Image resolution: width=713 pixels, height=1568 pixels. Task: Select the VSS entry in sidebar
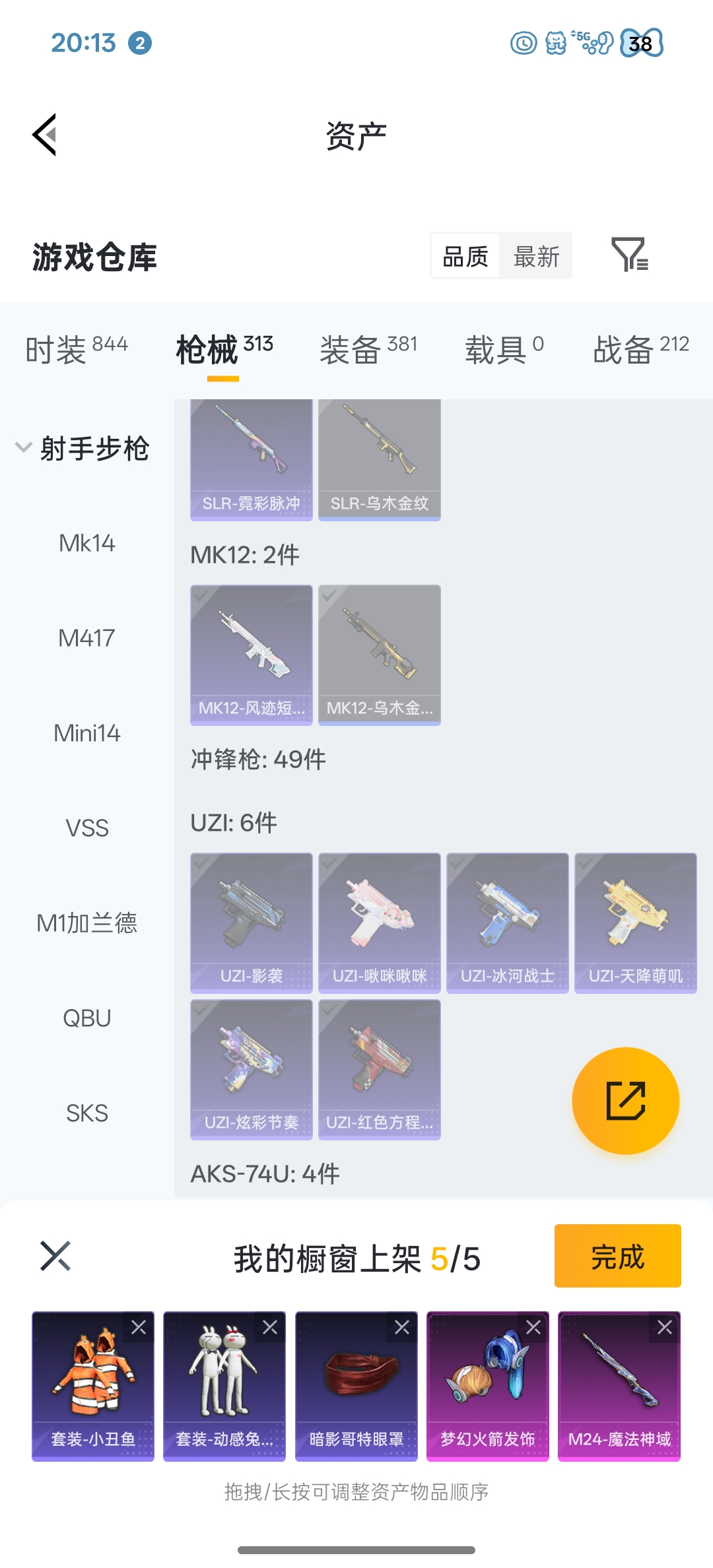coord(86,828)
